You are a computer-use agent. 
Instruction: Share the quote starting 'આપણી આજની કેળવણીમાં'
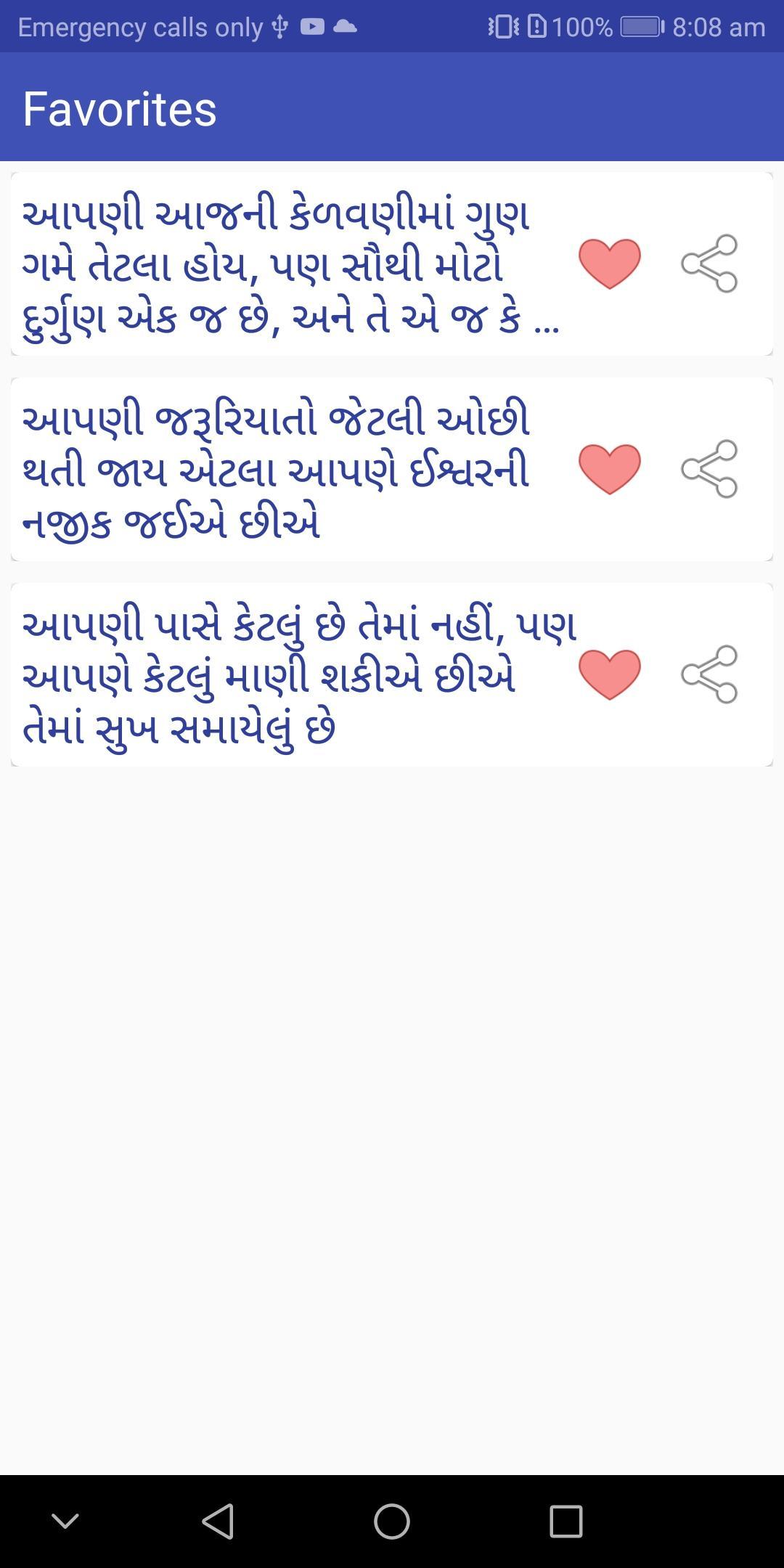709,264
